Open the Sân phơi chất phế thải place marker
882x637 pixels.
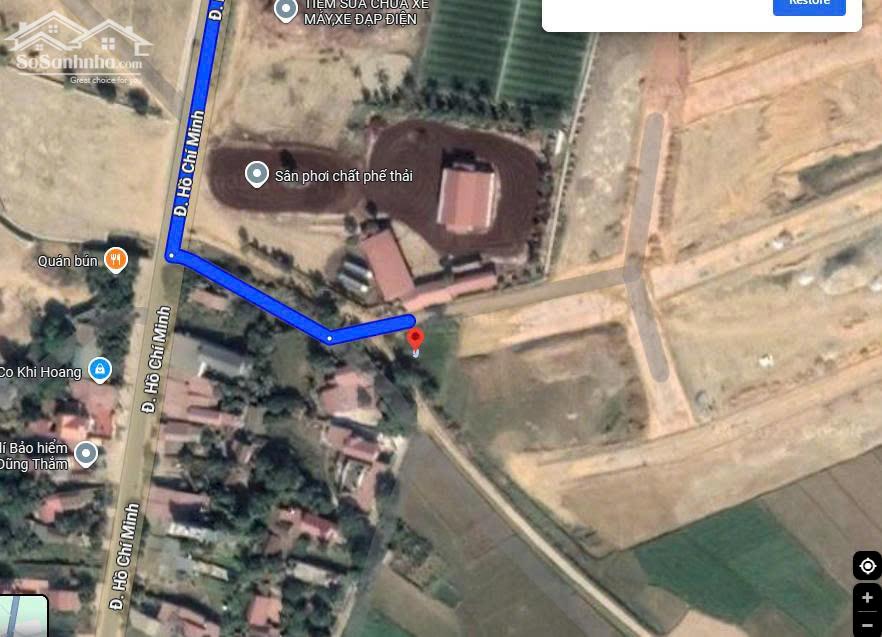257,175
